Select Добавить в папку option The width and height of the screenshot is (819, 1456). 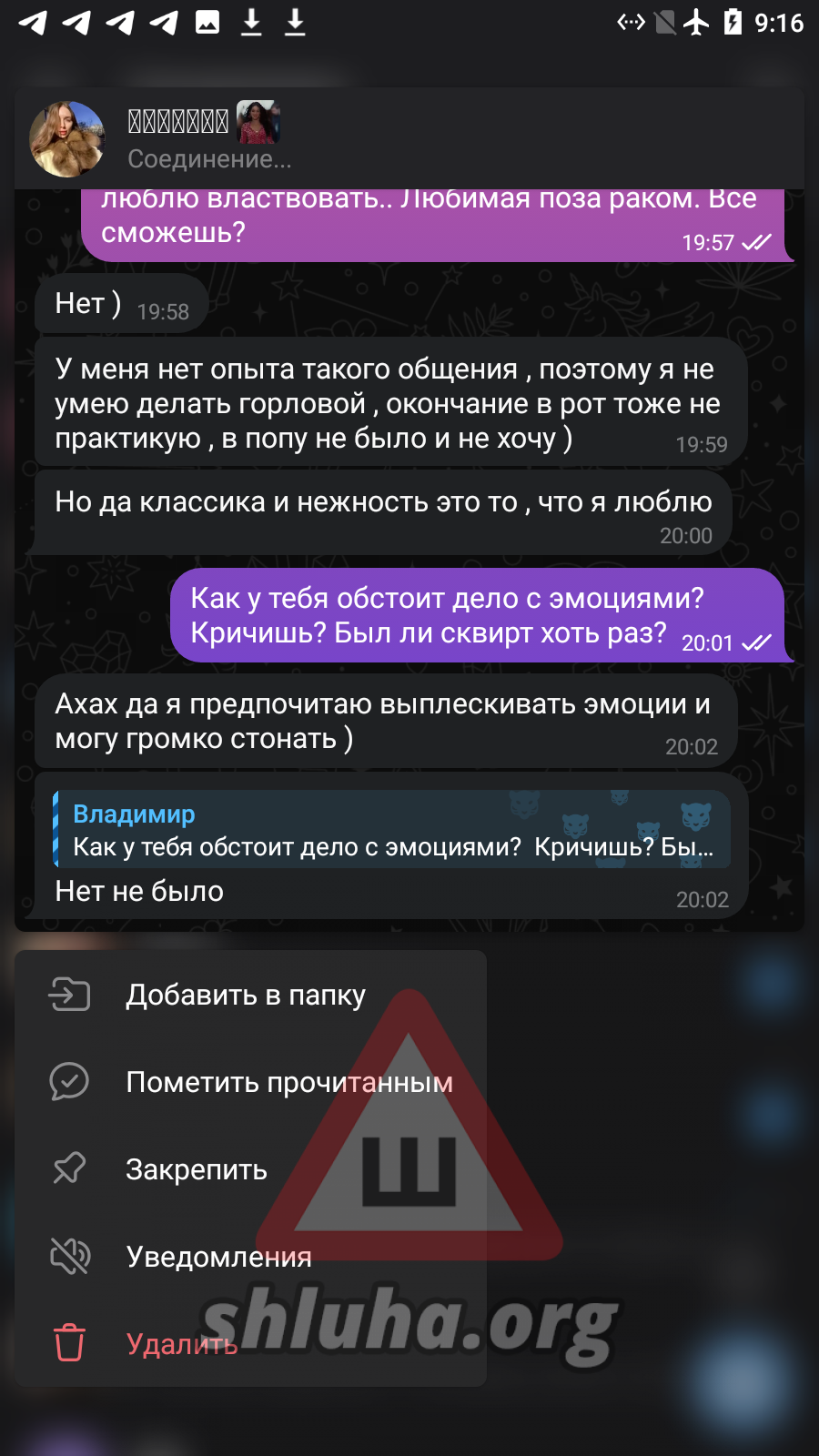[246, 995]
